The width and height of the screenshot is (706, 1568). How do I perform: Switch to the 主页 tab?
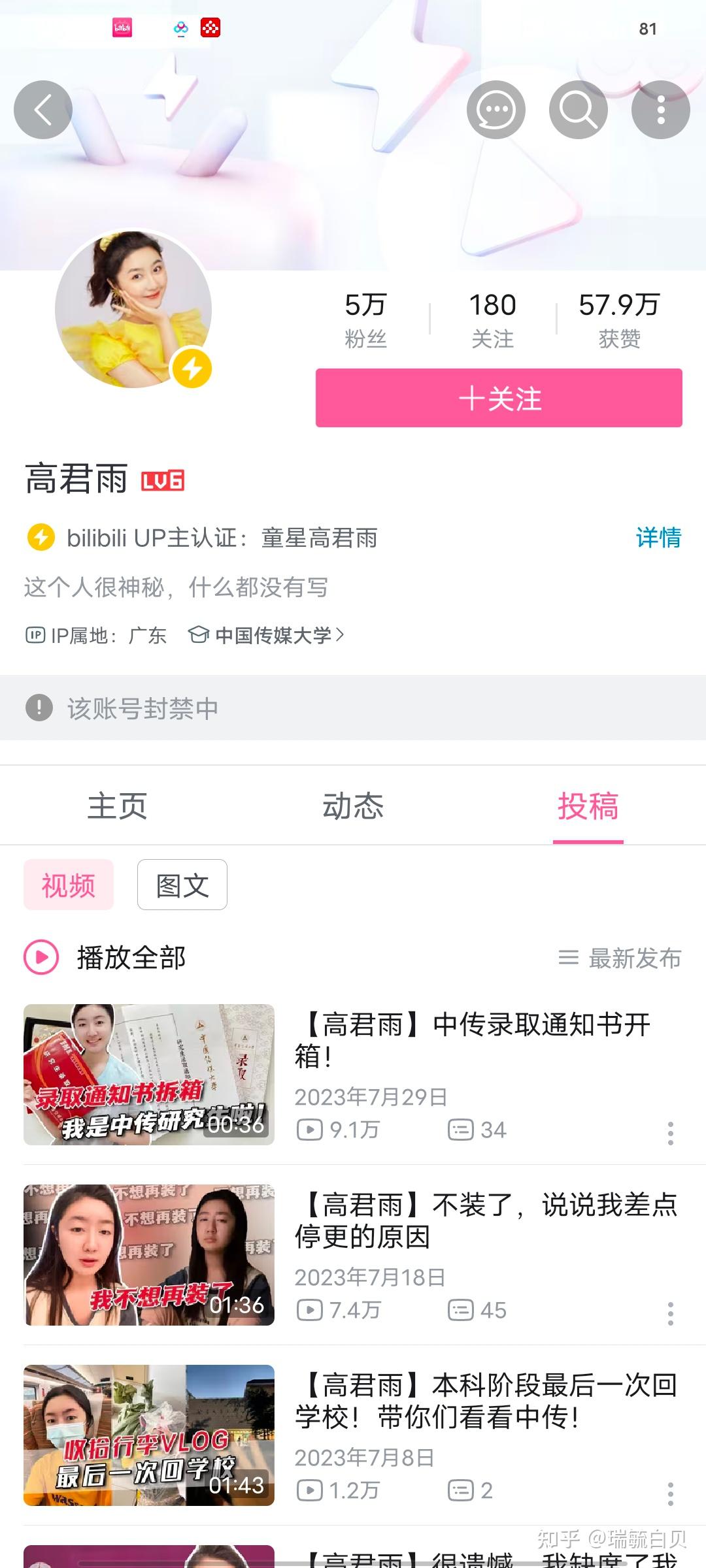point(118,806)
